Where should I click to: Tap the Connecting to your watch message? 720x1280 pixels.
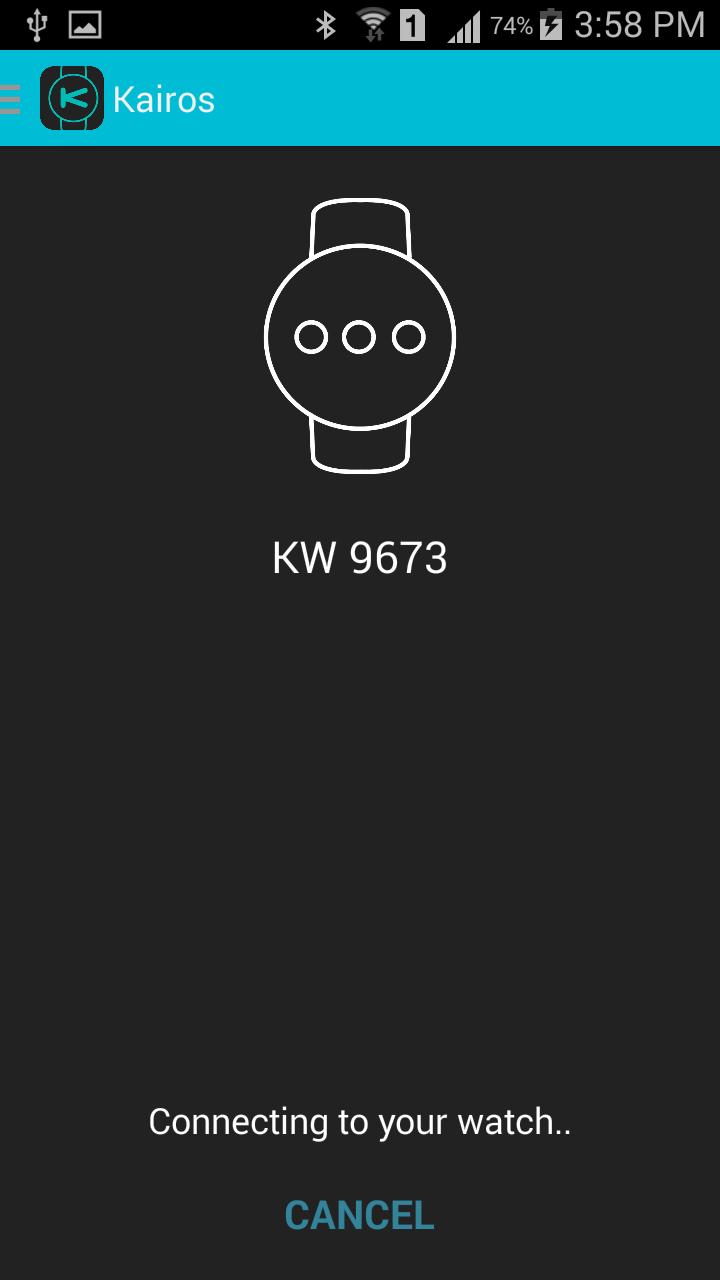pyautogui.click(x=359, y=1121)
